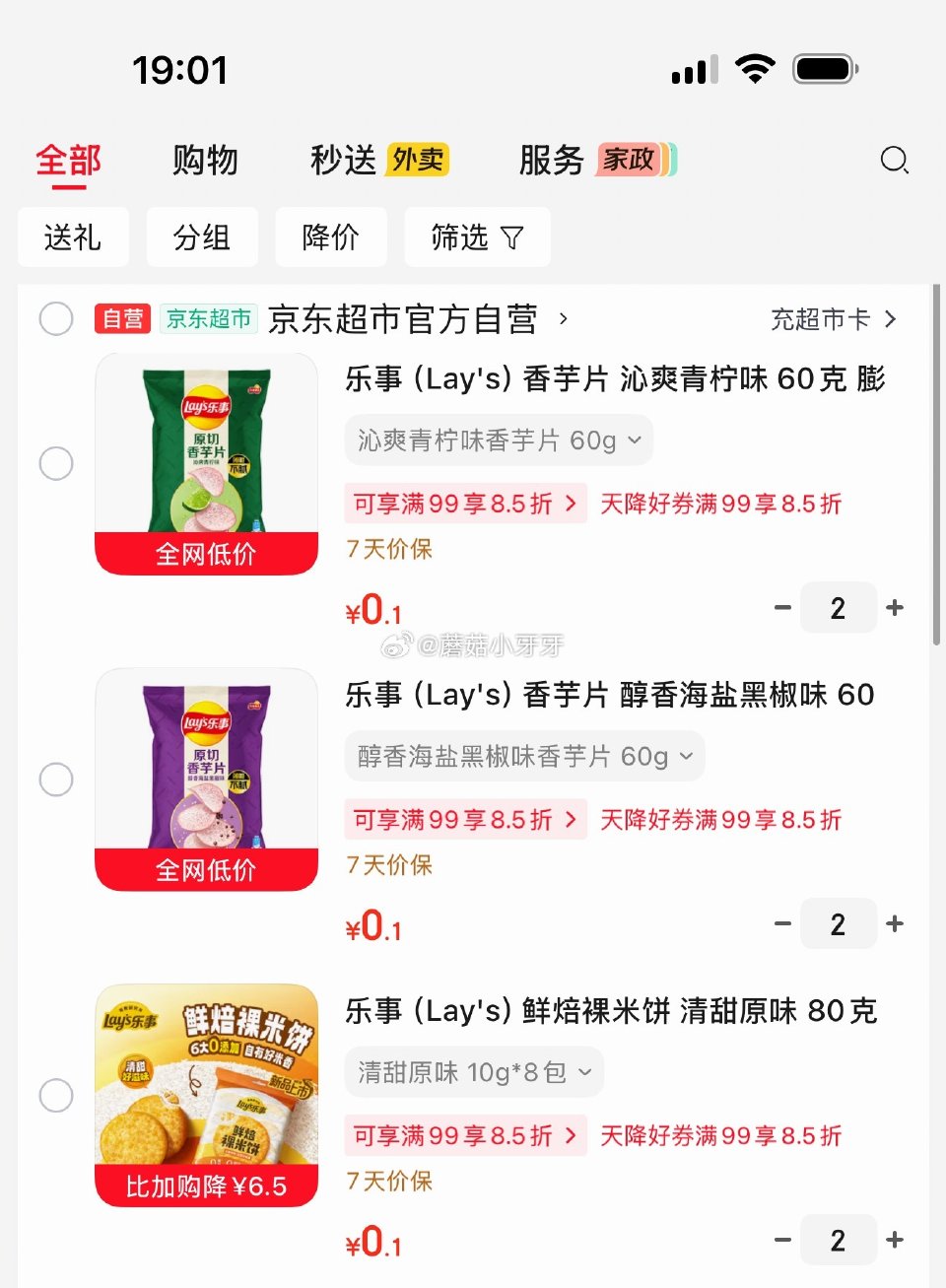Open the 沁爽青柠味香芋片 60g spec selector

(498, 441)
